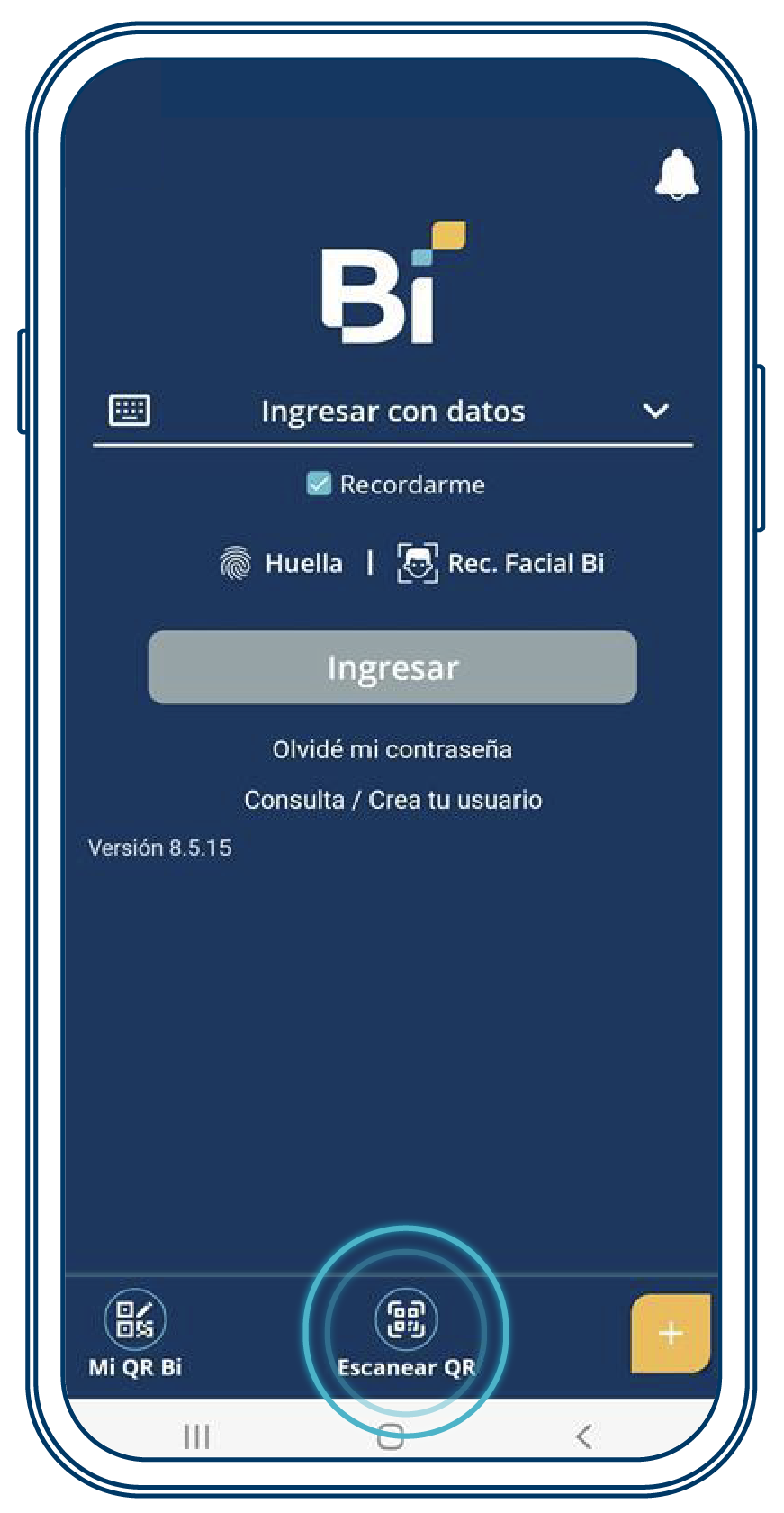
Task: Go back with the system back arrow
Action: point(584,1436)
